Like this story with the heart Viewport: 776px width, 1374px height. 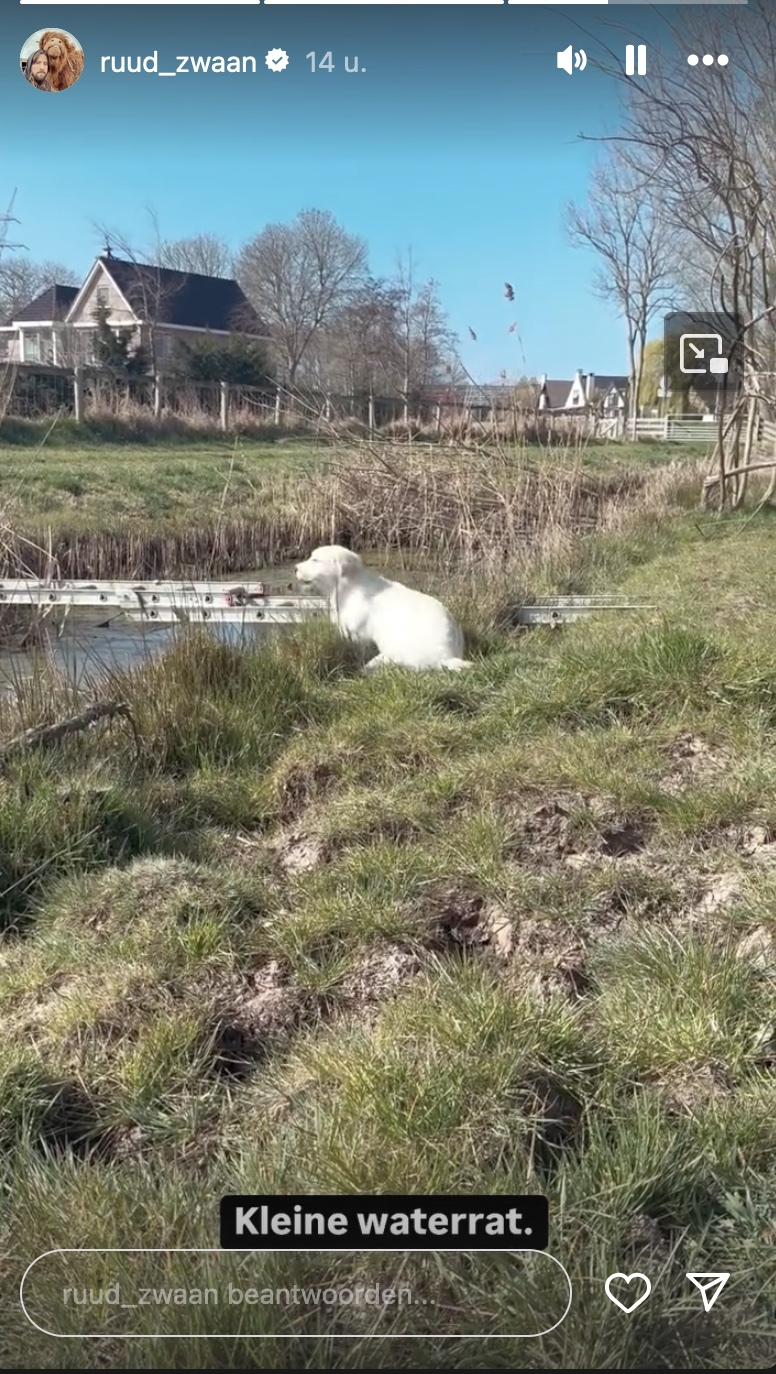(628, 1293)
